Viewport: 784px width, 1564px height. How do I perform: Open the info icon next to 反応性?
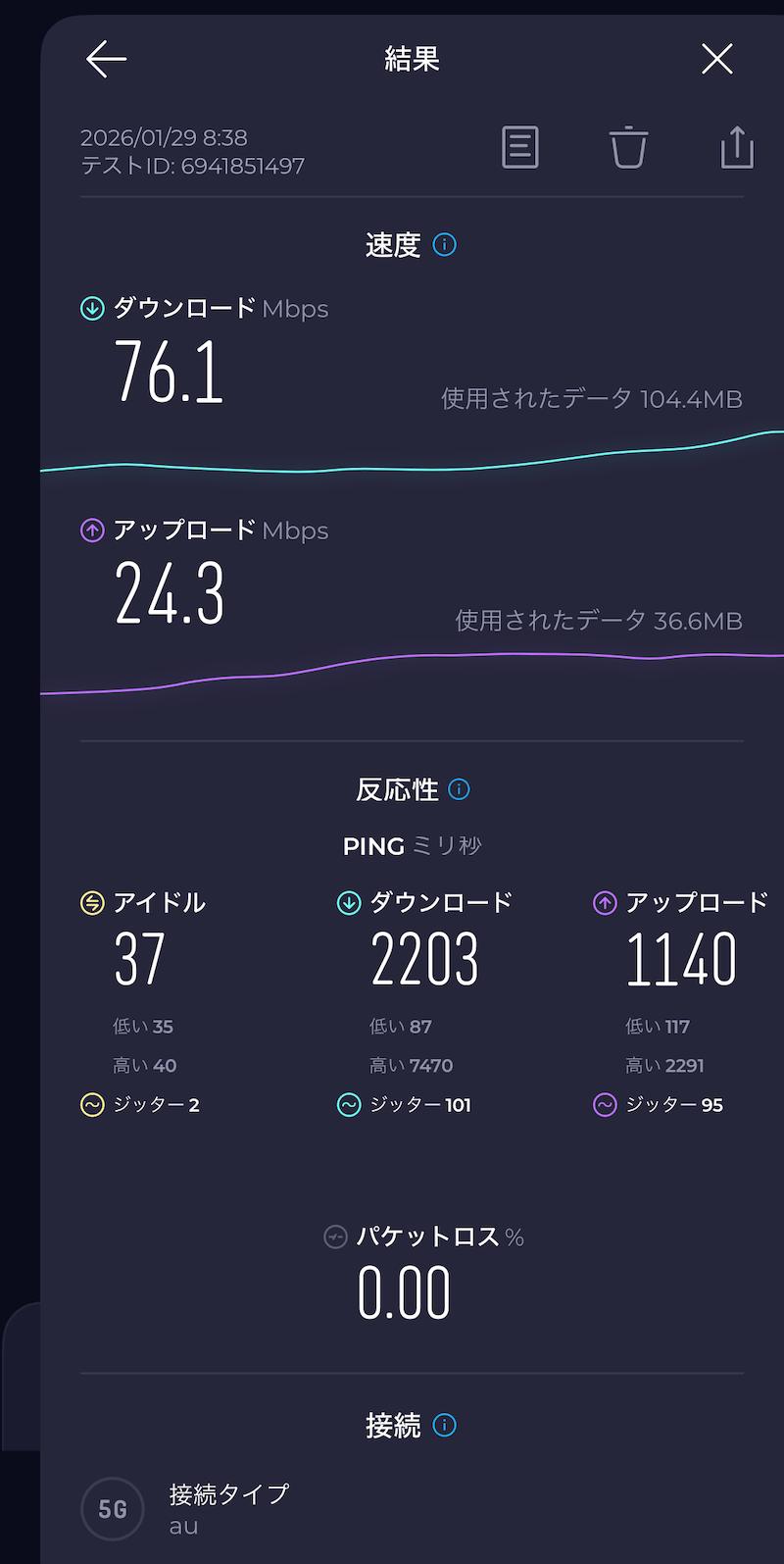pyautogui.click(x=459, y=789)
